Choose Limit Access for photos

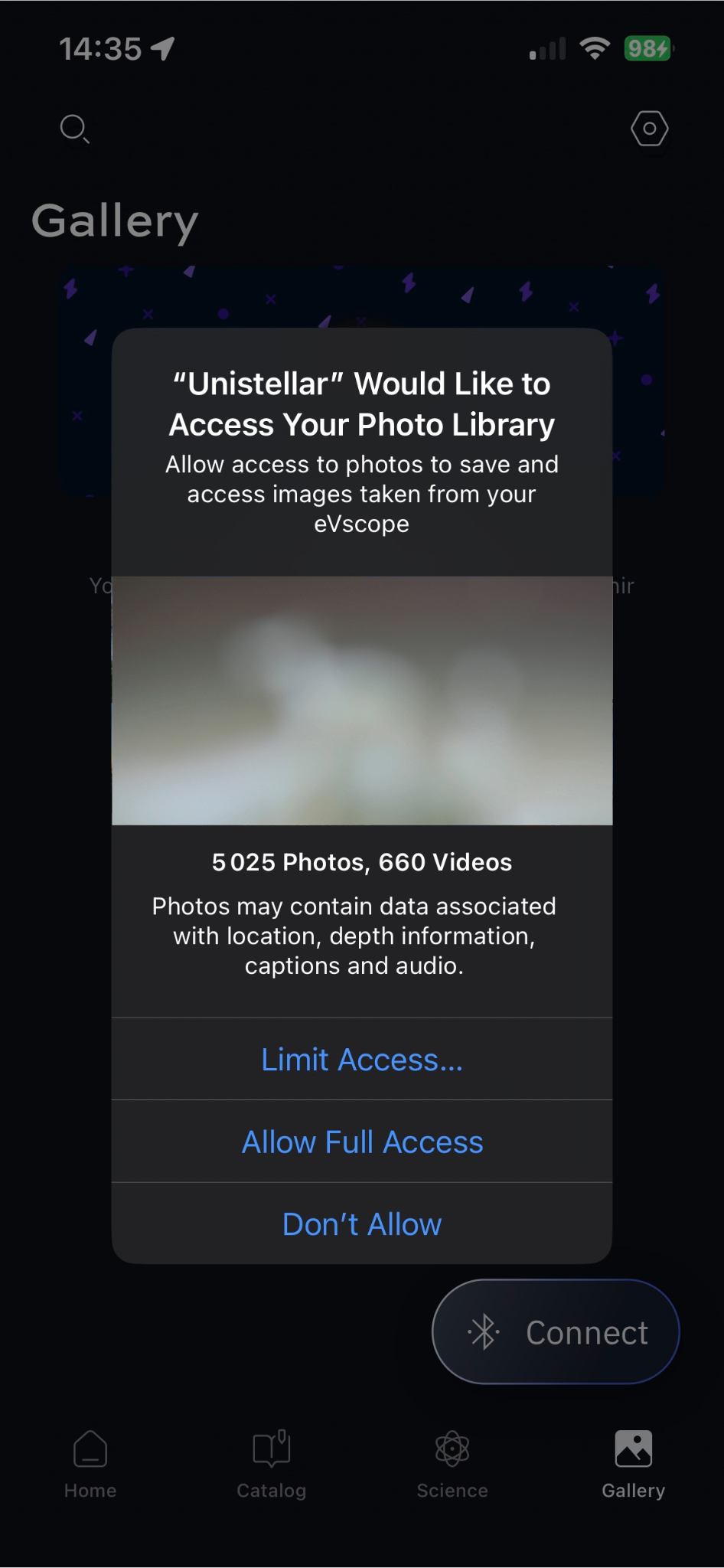coord(362,1060)
